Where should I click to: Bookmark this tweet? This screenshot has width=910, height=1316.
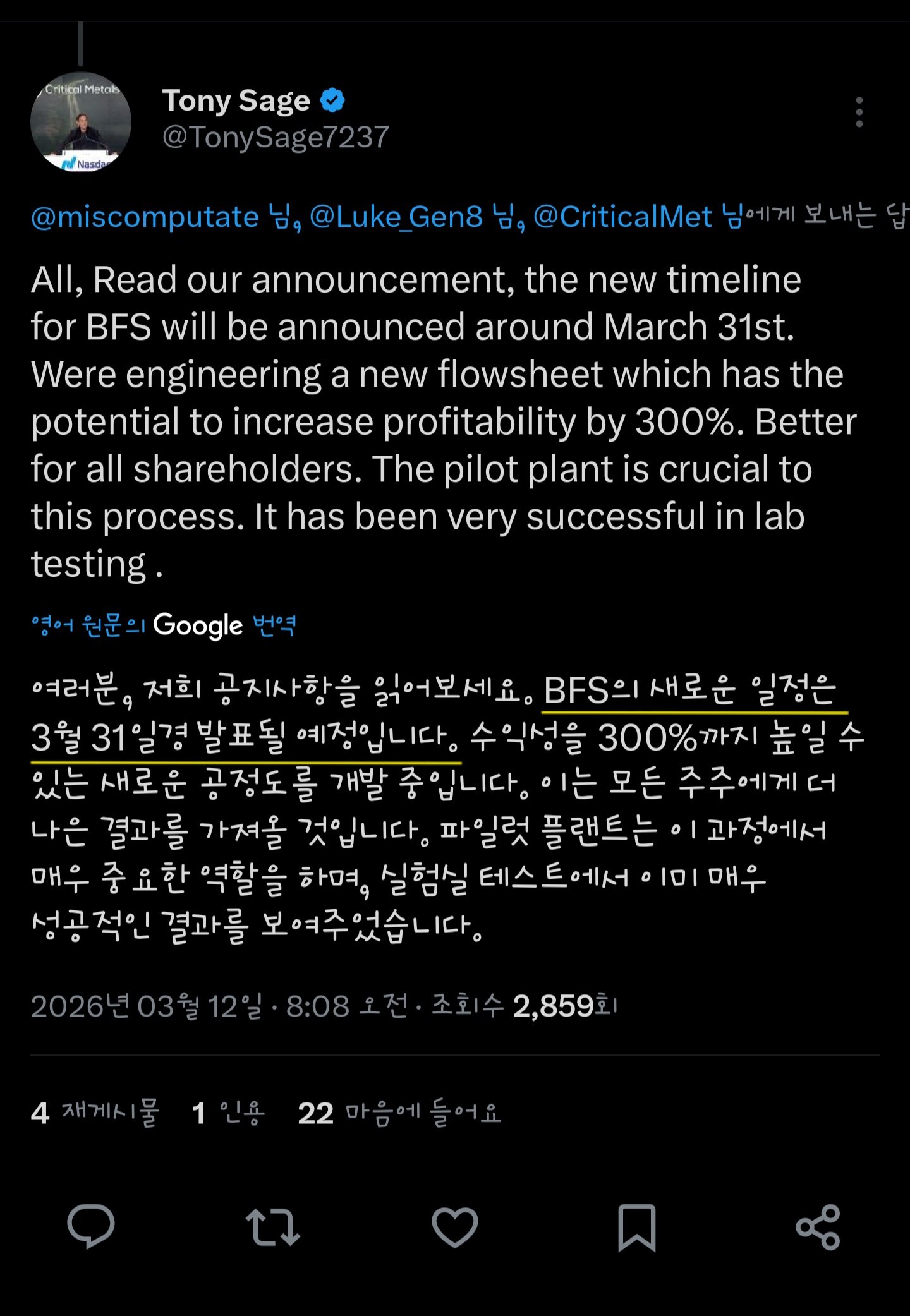pyautogui.click(x=636, y=1227)
